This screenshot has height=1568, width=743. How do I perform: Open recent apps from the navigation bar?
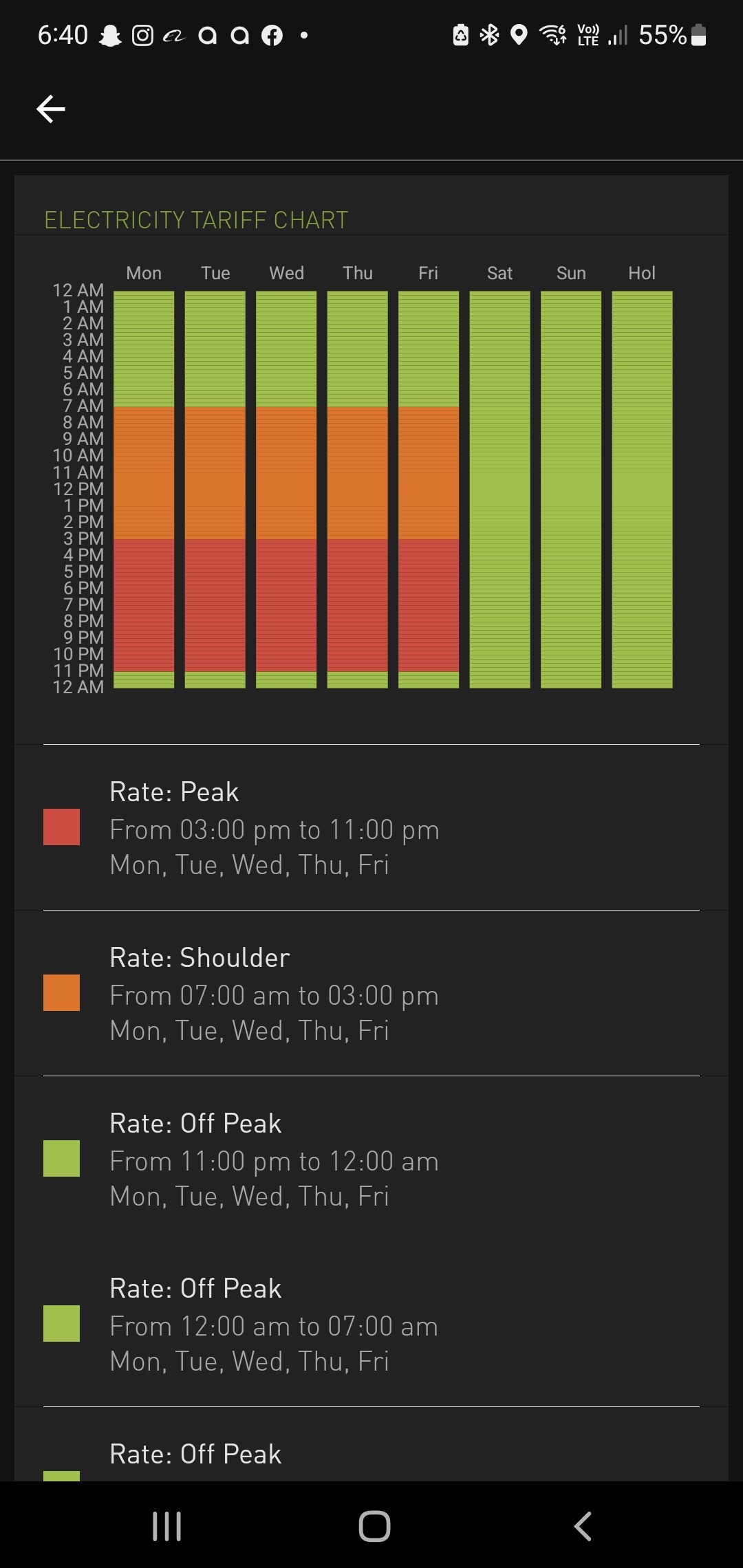166,1526
